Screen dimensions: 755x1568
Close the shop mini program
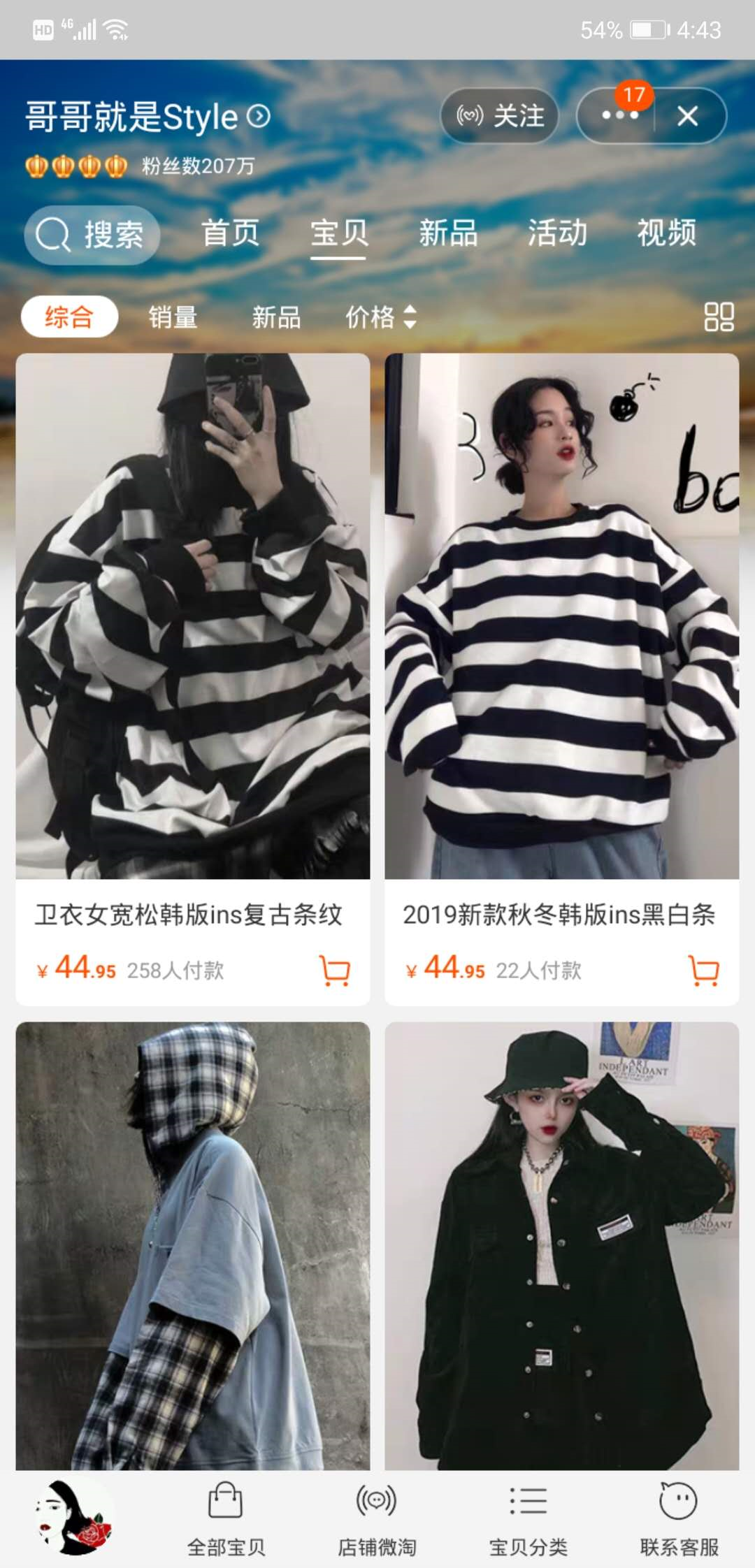coord(688,116)
